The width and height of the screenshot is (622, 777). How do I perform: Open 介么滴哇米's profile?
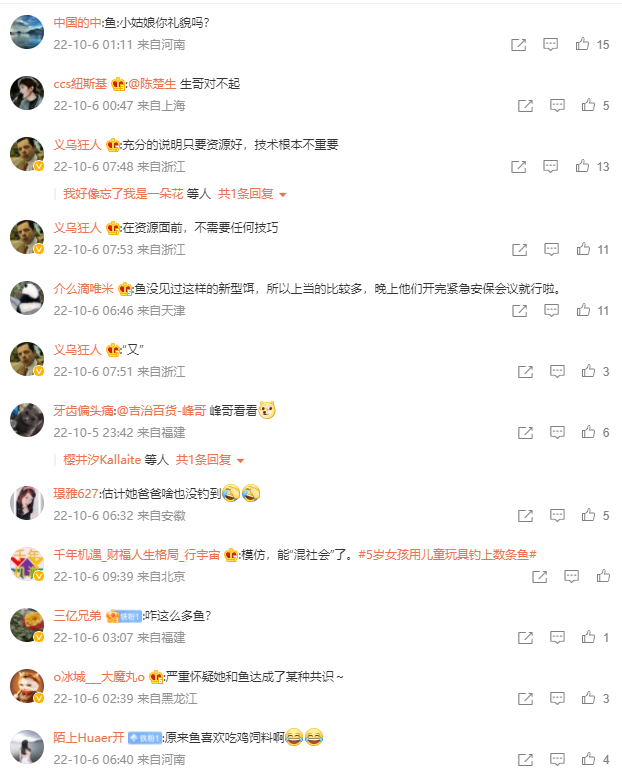point(84,289)
